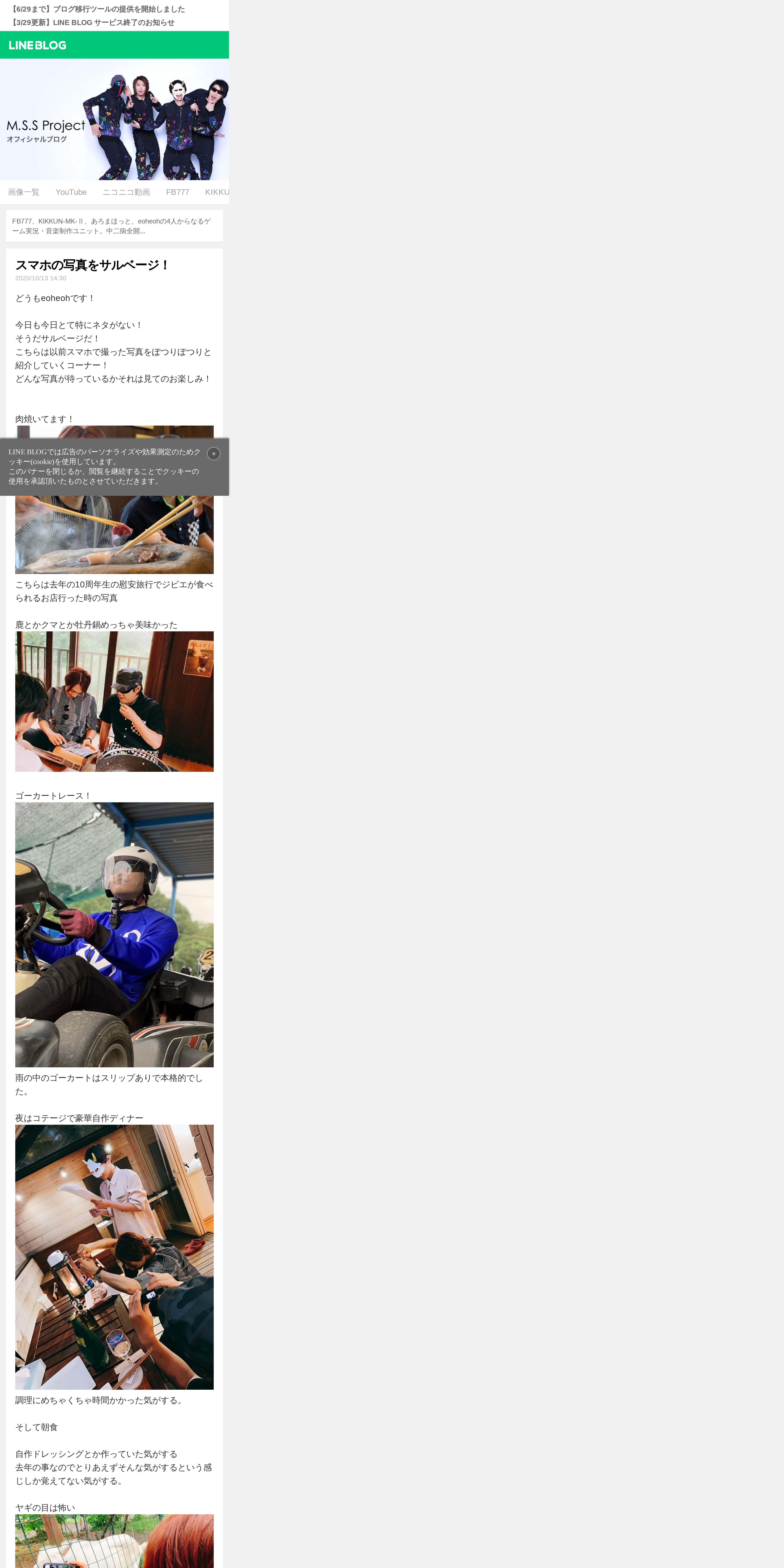Open the photo of members reading a menu
Image resolution: width=784 pixels, height=1568 pixels.
(114, 701)
